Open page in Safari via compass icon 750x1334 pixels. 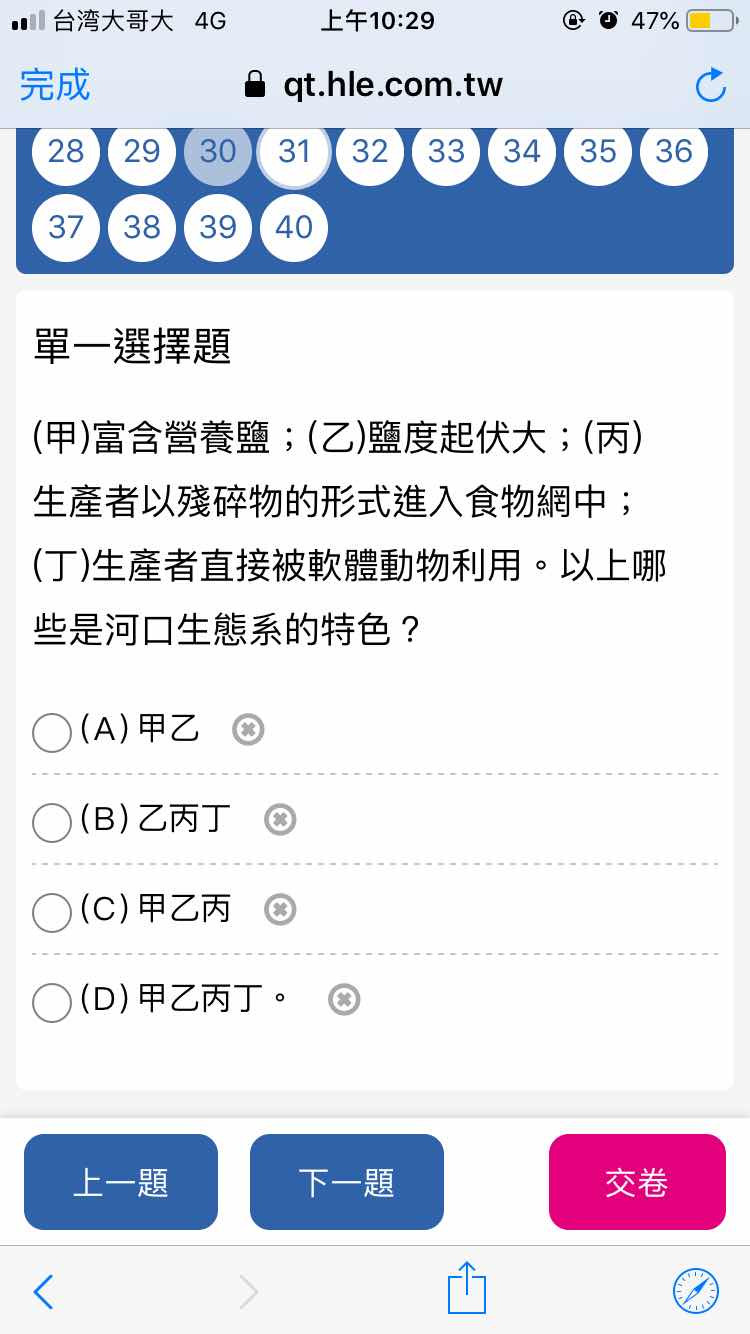click(x=696, y=1290)
